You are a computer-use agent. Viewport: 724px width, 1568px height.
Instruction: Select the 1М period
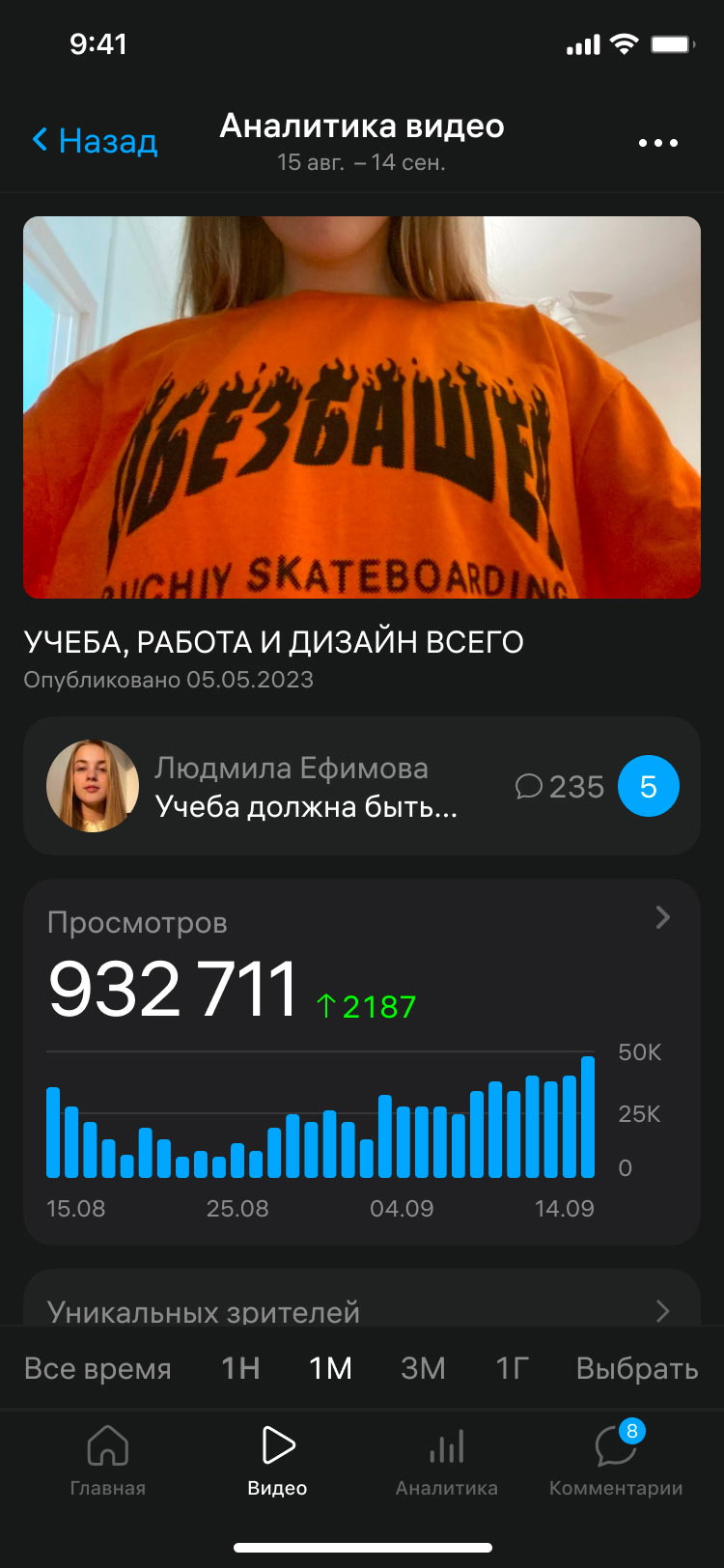pos(330,1368)
